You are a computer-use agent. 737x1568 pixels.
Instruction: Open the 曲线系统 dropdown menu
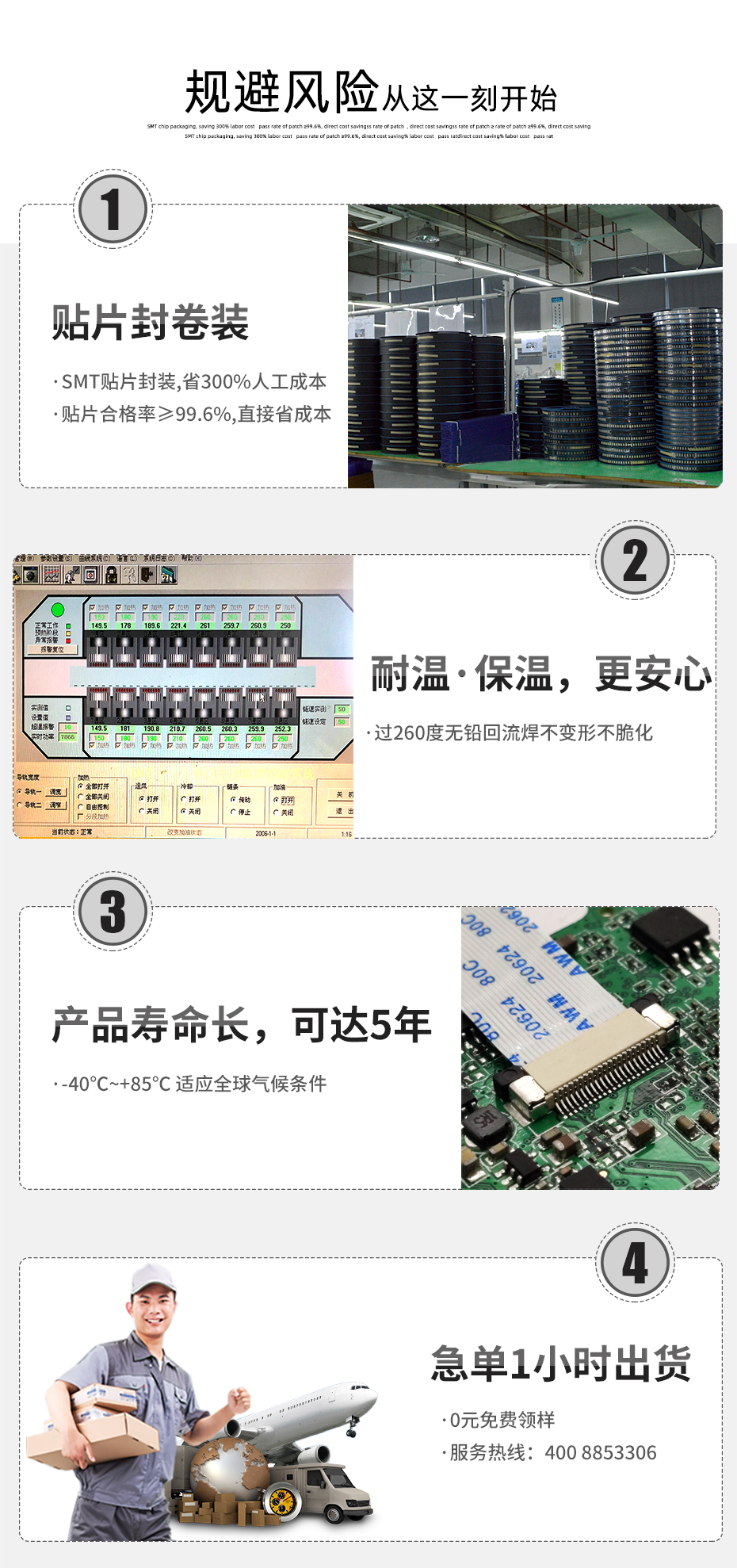(x=95, y=557)
